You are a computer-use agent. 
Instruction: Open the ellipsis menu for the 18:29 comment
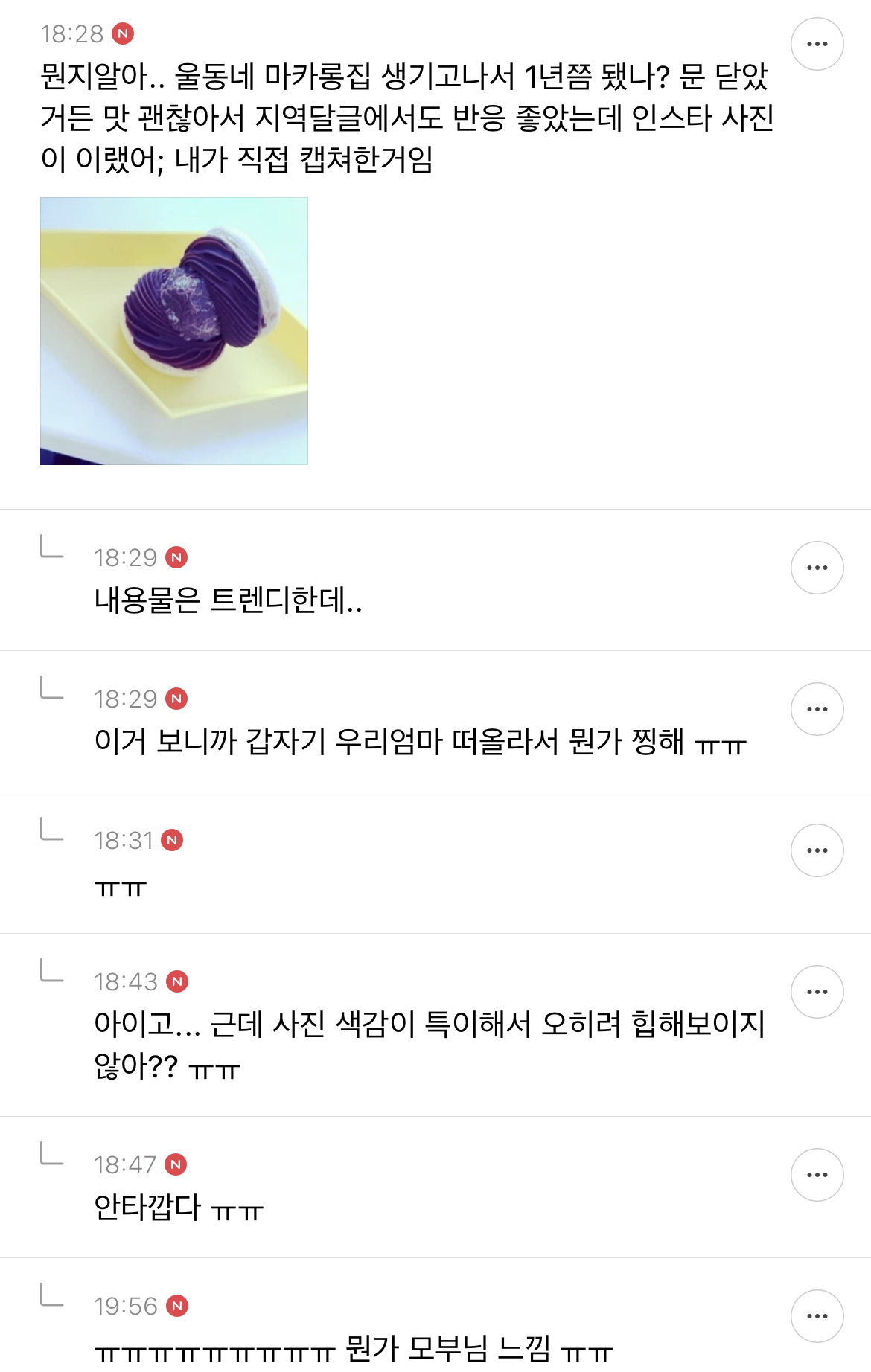(x=817, y=566)
